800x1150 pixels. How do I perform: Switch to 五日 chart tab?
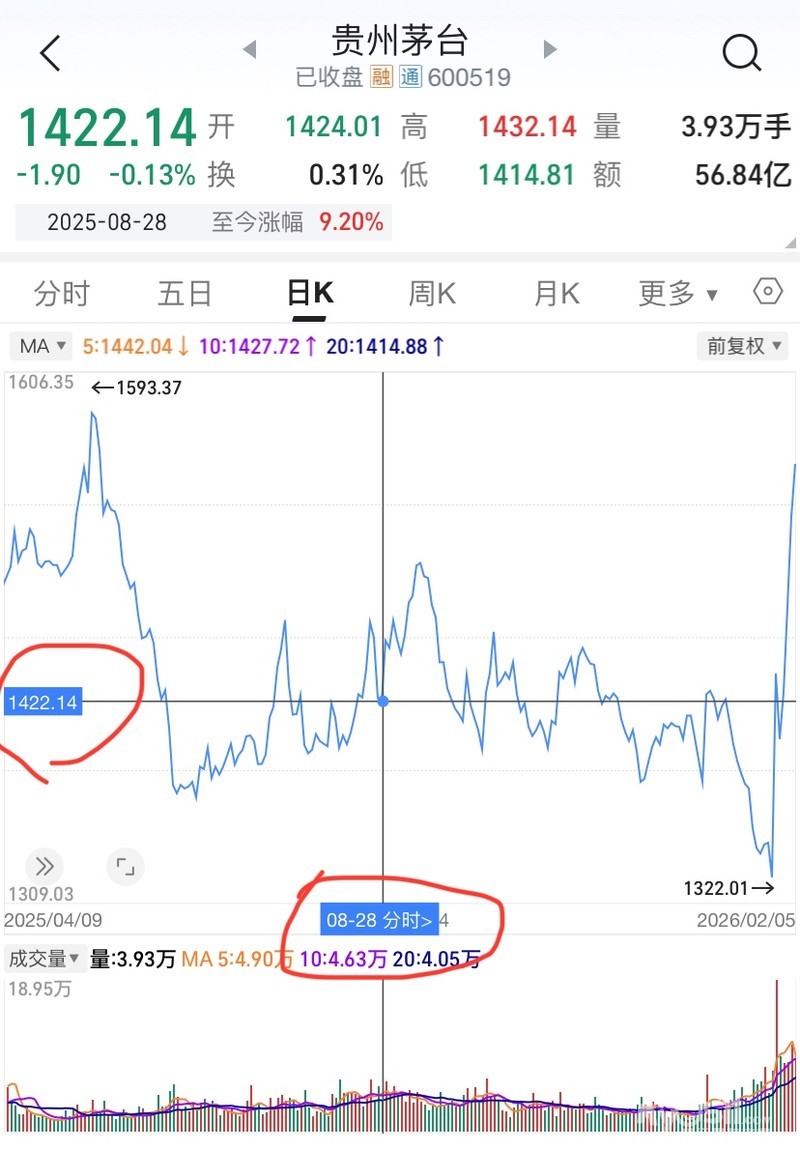click(185, 293)
